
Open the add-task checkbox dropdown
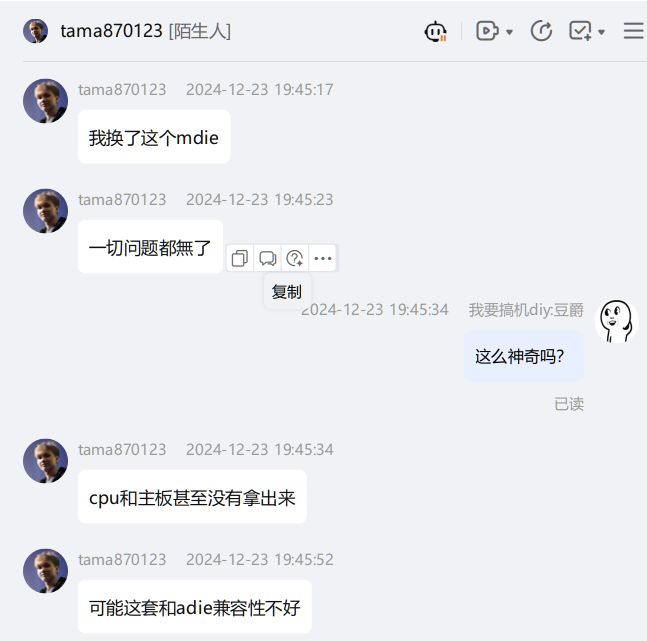[601, 32]
